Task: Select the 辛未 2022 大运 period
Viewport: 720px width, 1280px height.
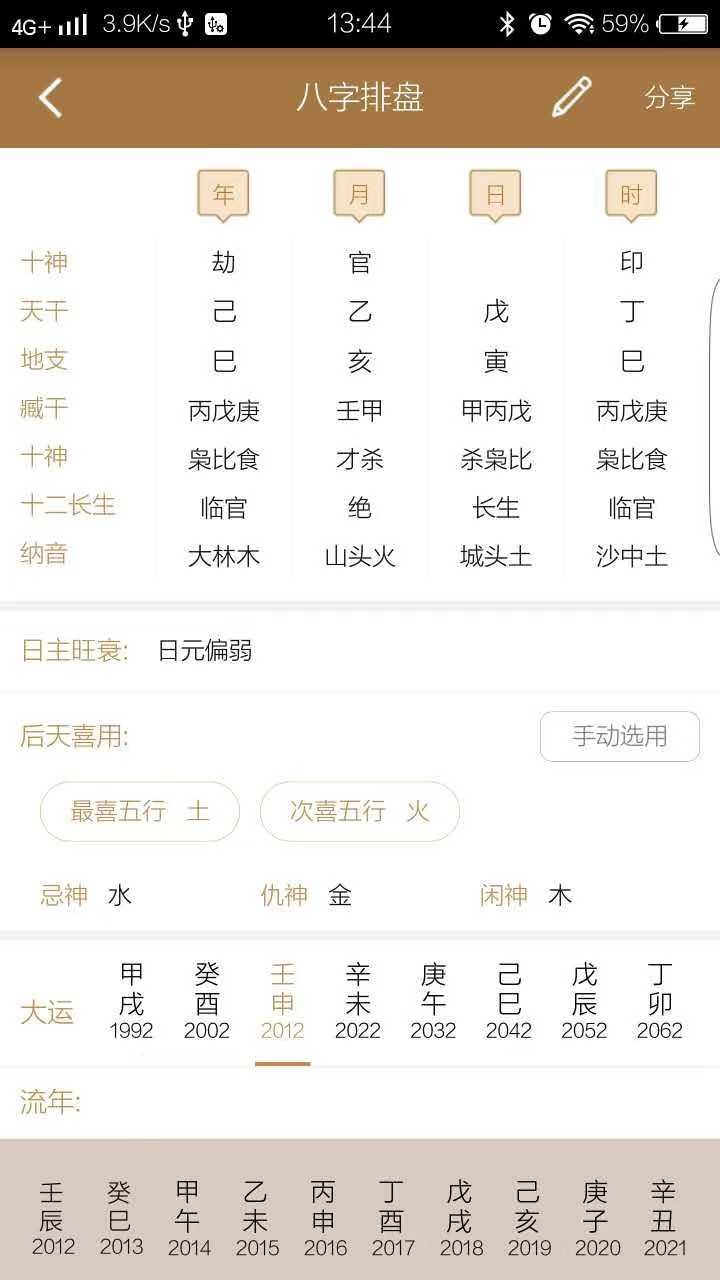Action: click(x=357, y=1001)
